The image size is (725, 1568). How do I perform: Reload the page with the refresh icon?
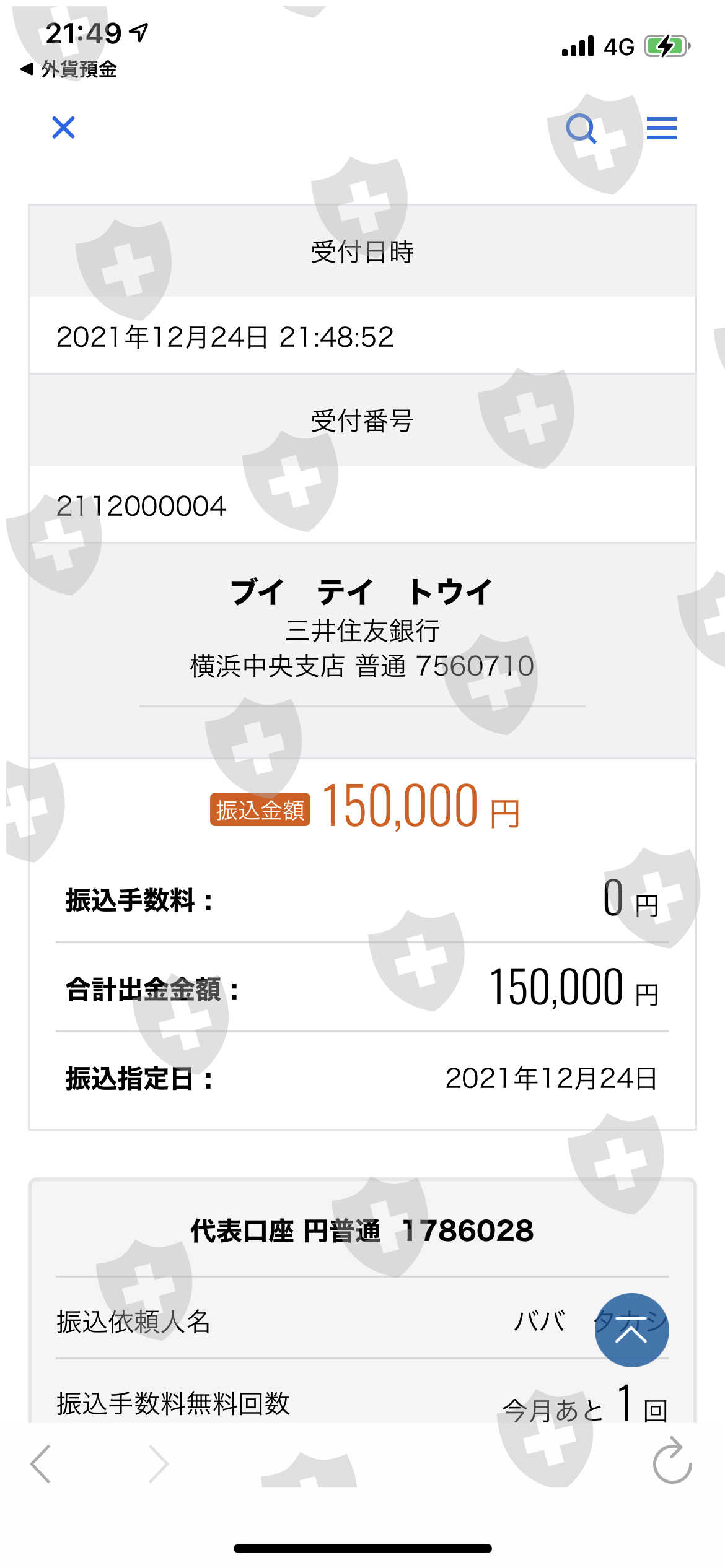673,1462
